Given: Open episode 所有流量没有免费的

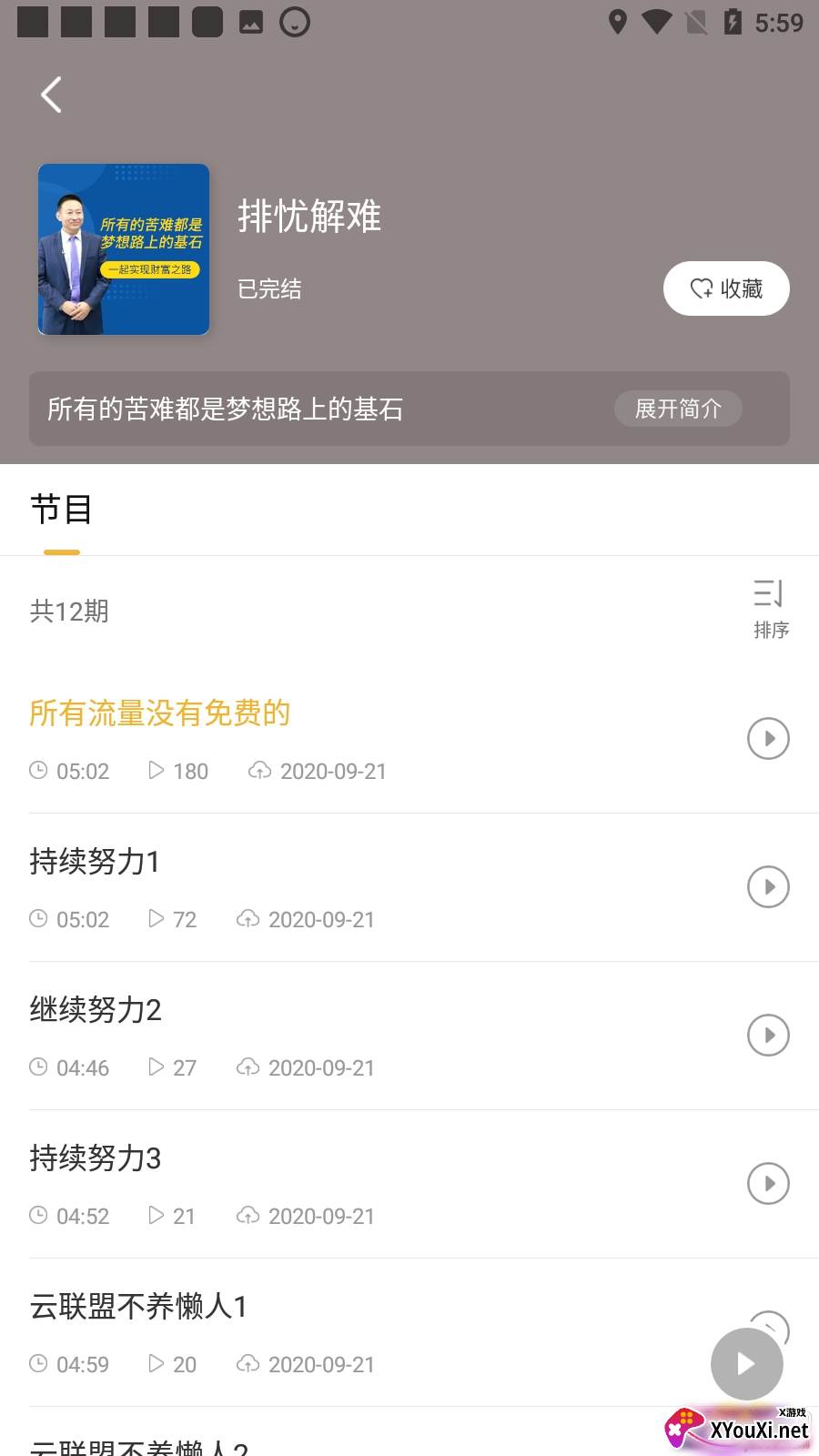Looking at the screenshot, I should coord(160,713).
